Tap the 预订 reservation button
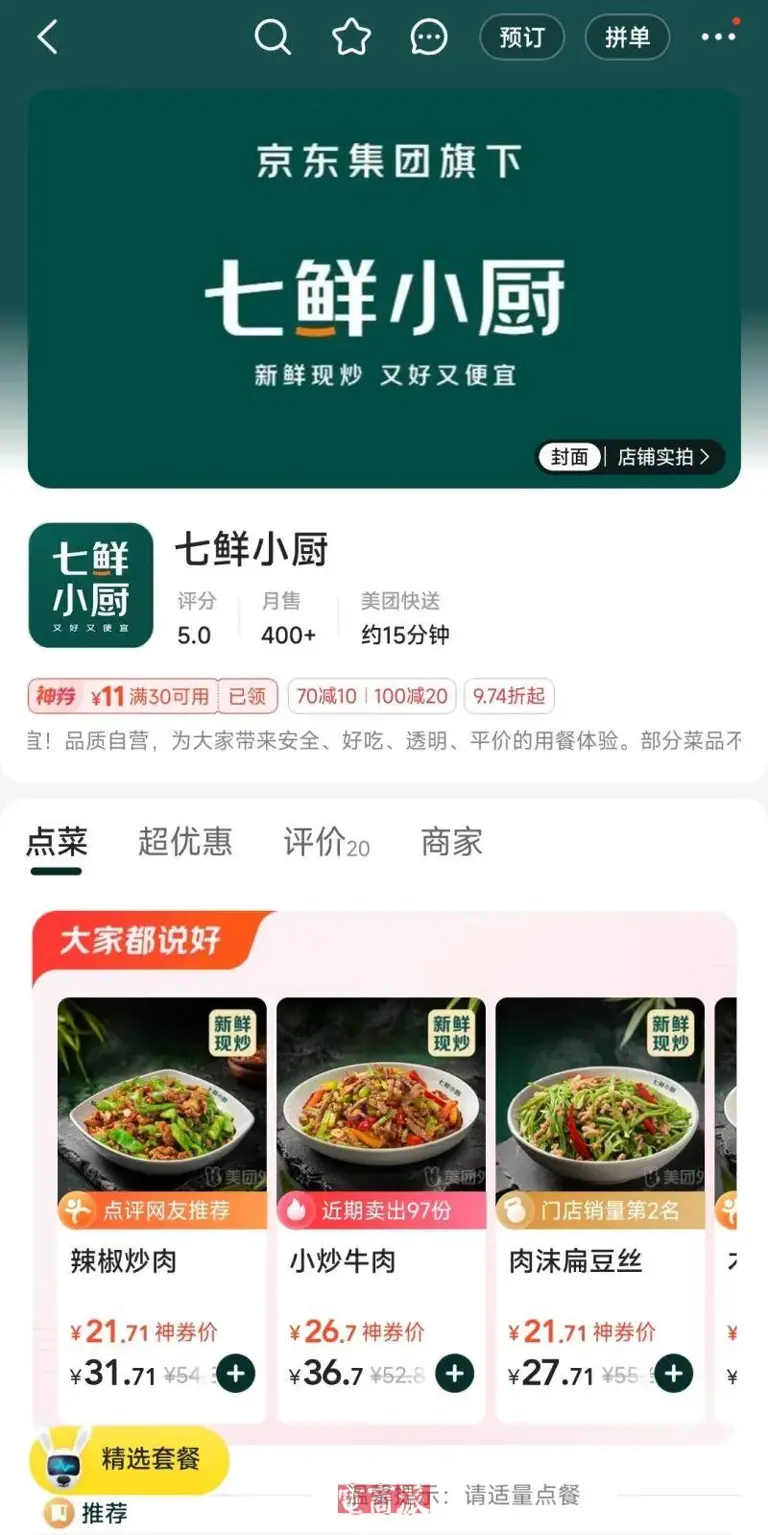 [x=521, y=38]
